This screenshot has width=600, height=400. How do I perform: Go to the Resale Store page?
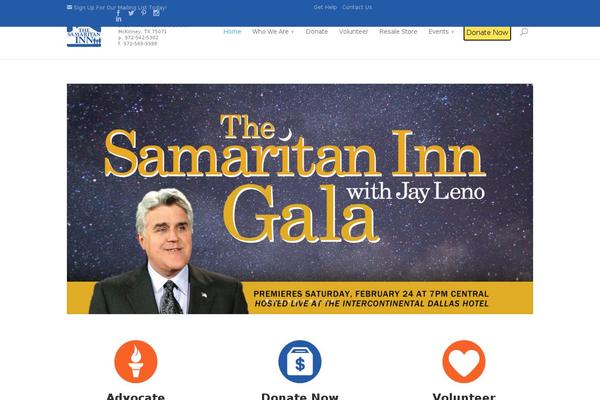pos(399,32)
